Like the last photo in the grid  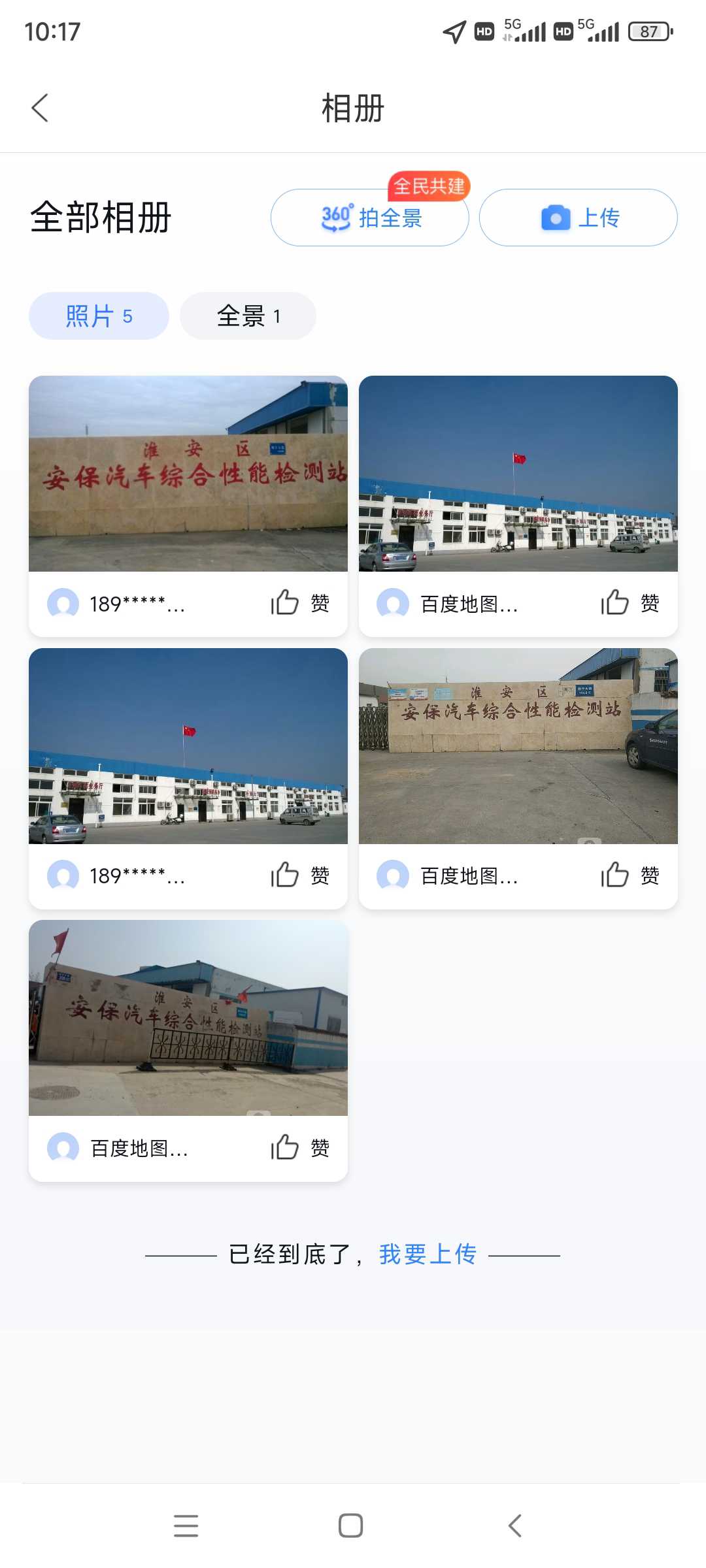tap(301, 1148)
